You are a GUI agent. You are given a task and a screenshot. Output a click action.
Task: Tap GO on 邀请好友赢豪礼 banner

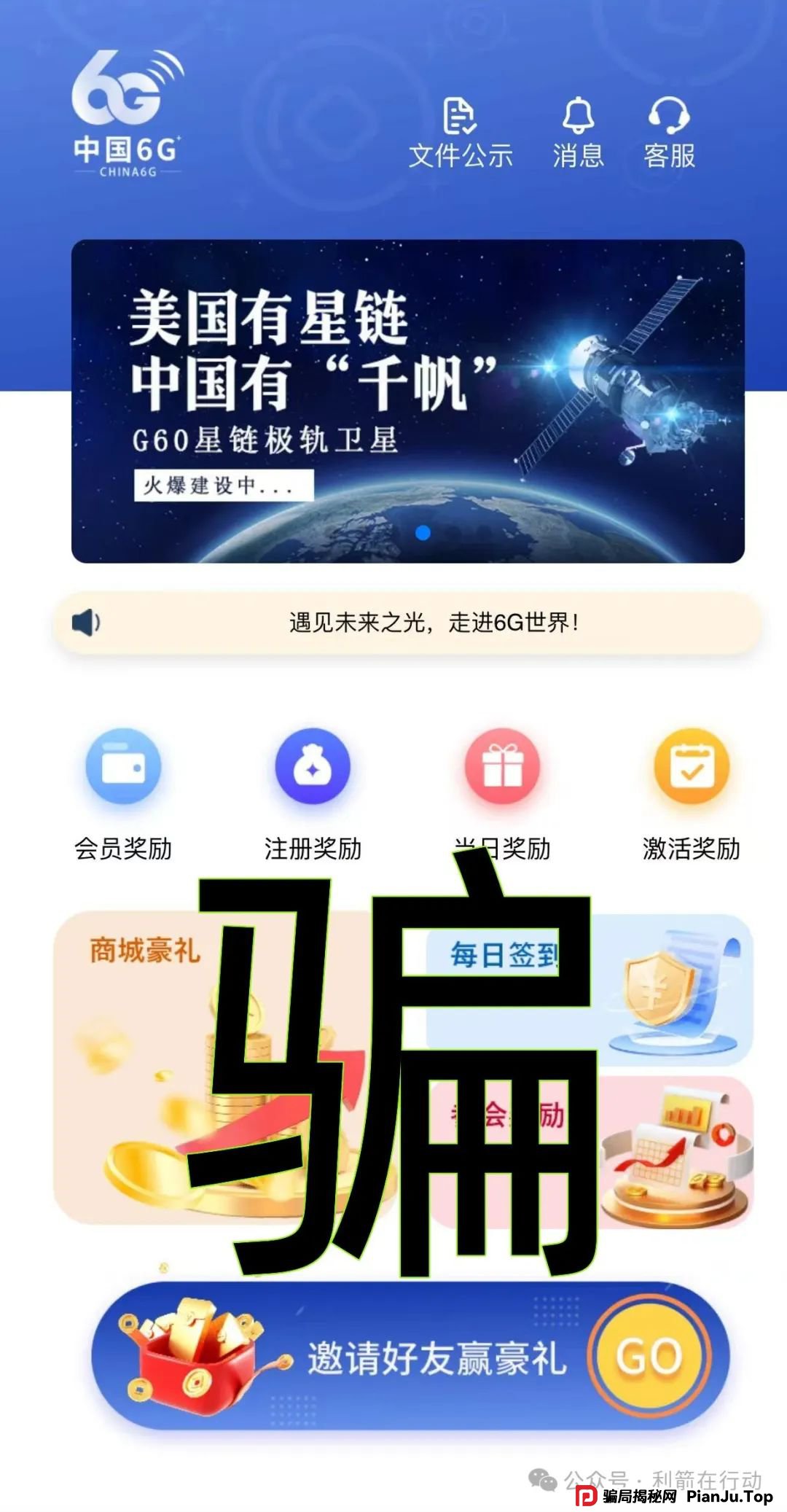pos(649,1357)
